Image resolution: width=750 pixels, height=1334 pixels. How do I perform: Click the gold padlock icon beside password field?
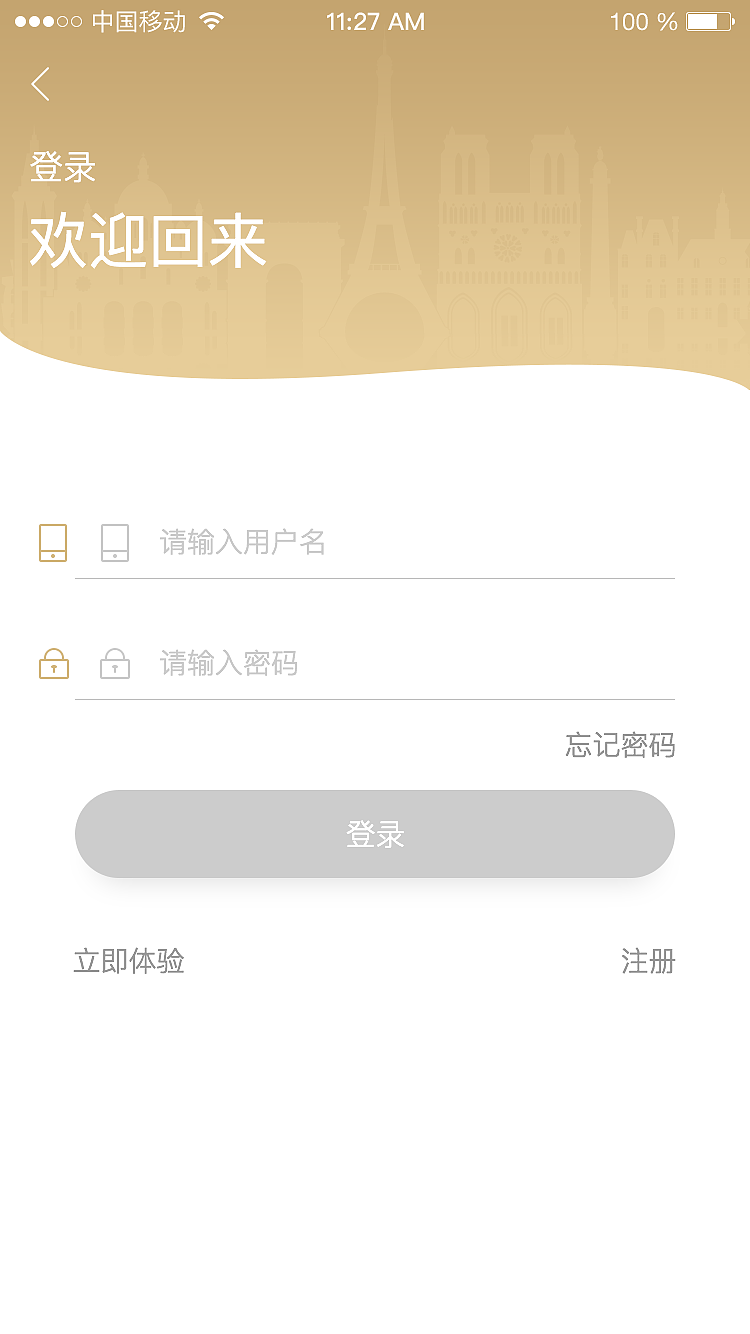tap(53, 663)
